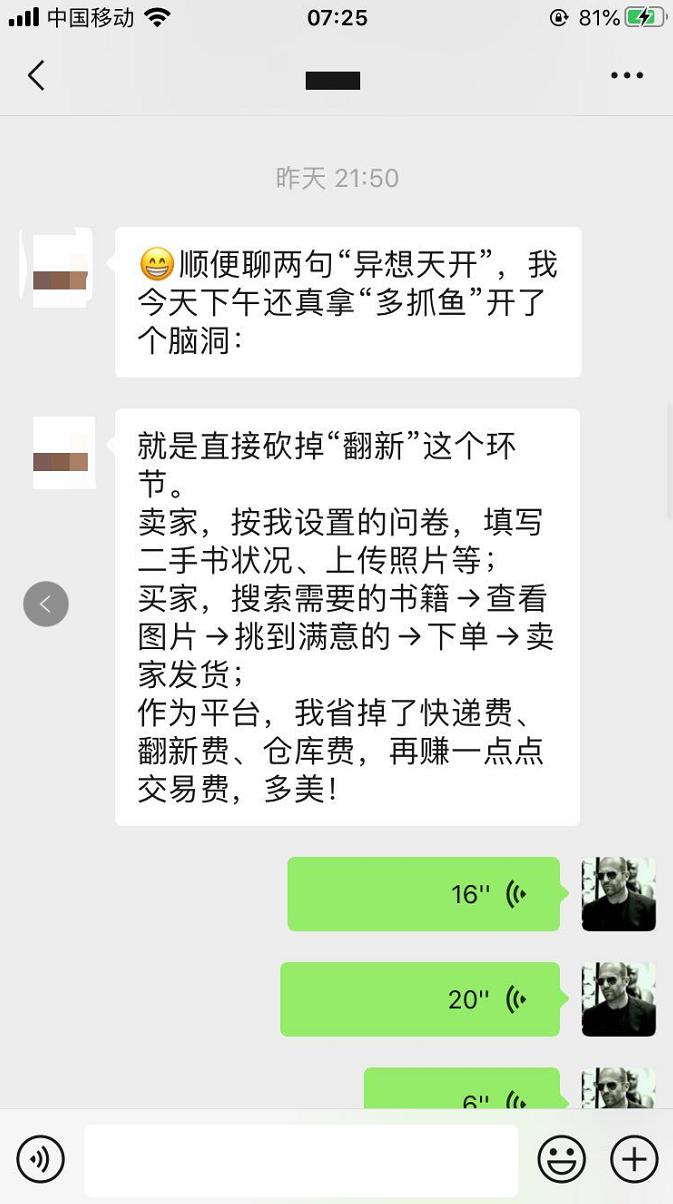Open my avatar next to 16-second voice message
Viewport: 673px width, 1204px height.
pos(618,894)
